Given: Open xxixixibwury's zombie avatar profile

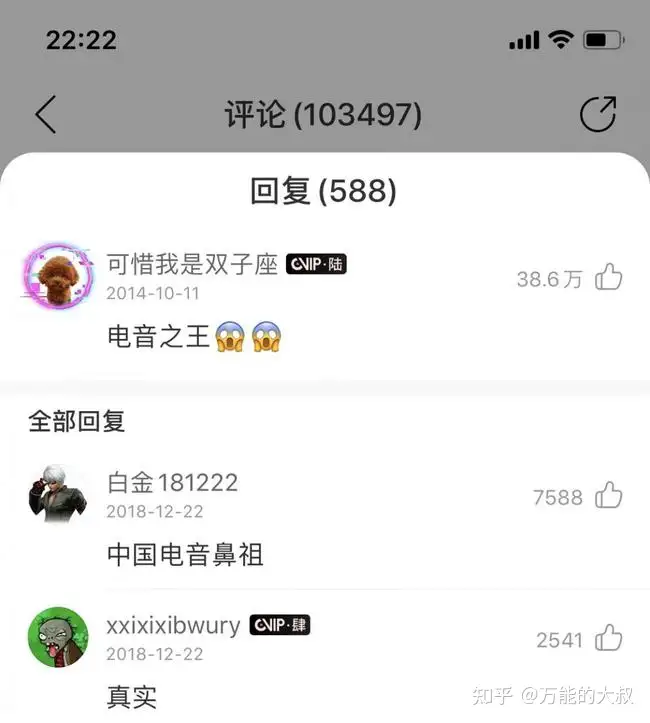Looking at the screenshot, I should point(57,637).
